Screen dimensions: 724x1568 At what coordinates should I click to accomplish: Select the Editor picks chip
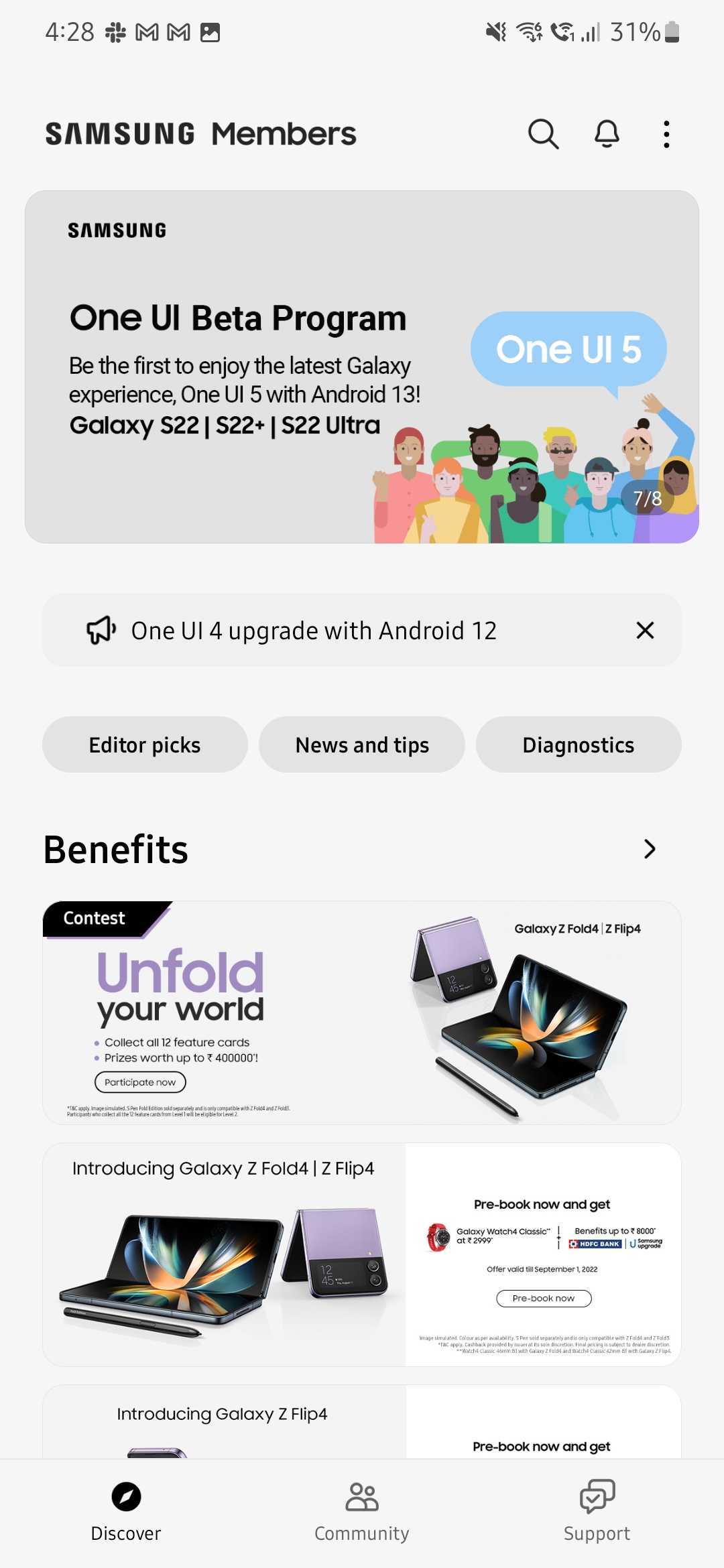[145, 745]
